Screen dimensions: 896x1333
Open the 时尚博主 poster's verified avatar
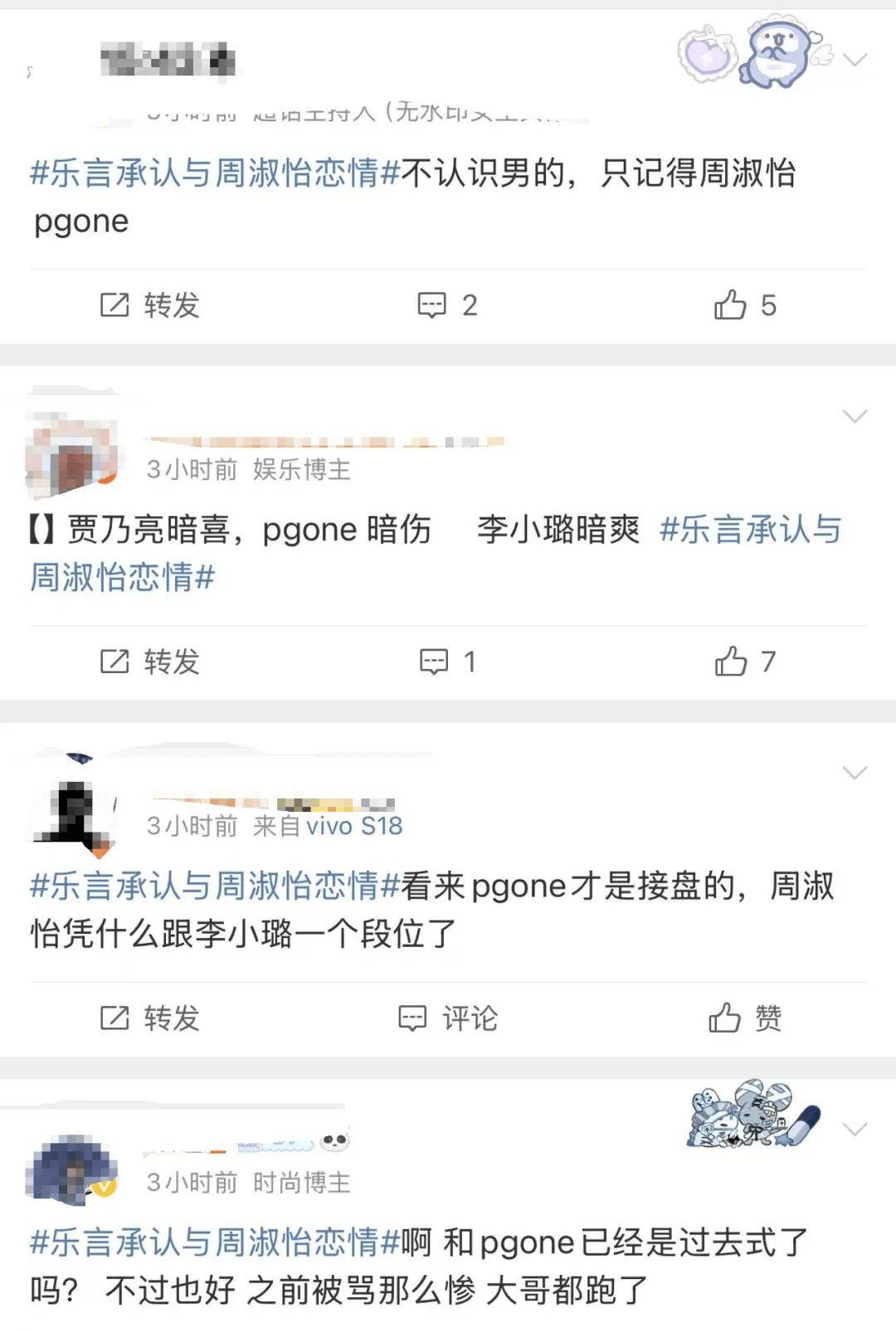[x=71, y=1169]
